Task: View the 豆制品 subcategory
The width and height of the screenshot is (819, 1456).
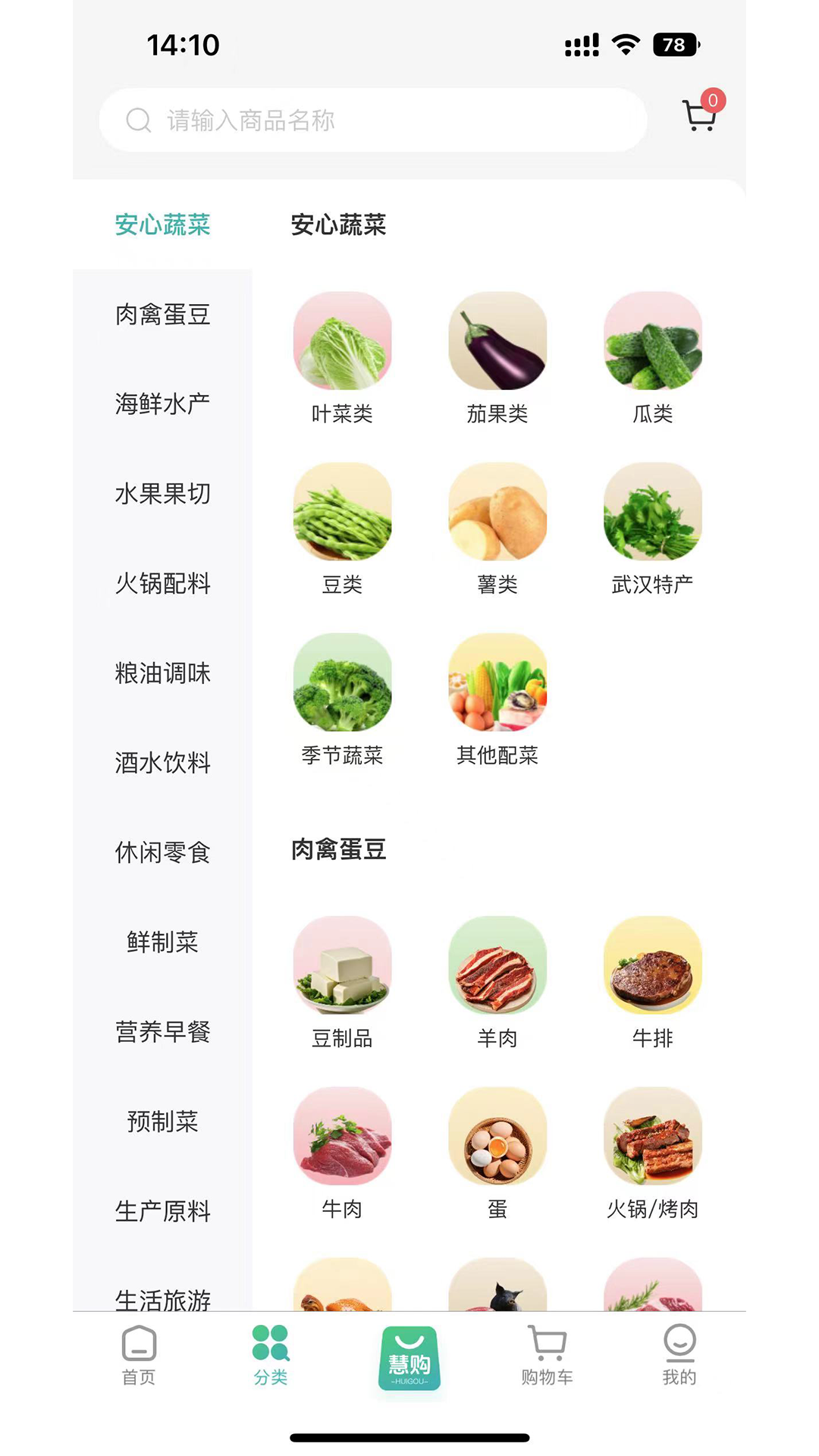Action: pyautogui.click(x=343, y=981)
